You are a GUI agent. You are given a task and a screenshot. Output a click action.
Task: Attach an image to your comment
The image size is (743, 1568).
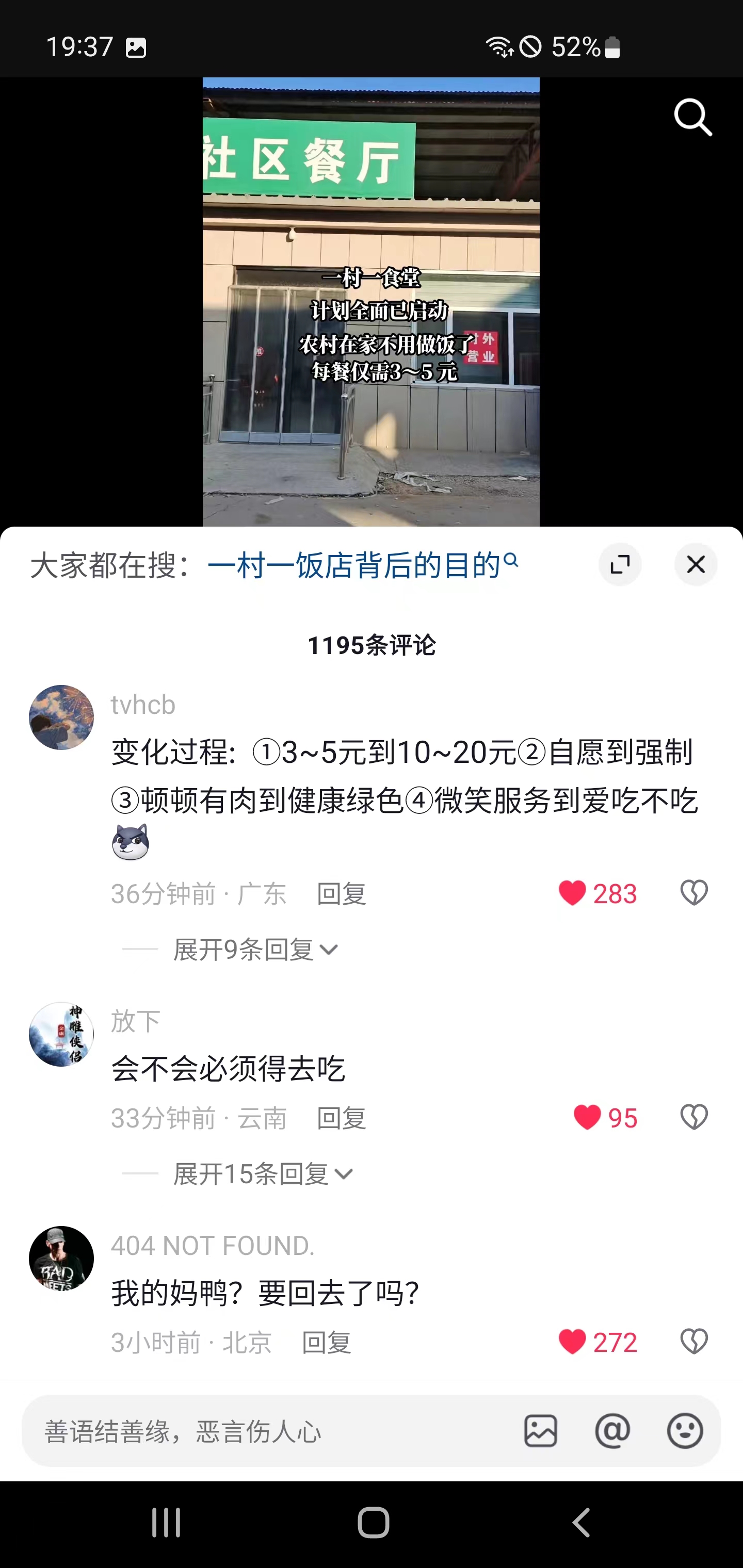click(540, 1431)
